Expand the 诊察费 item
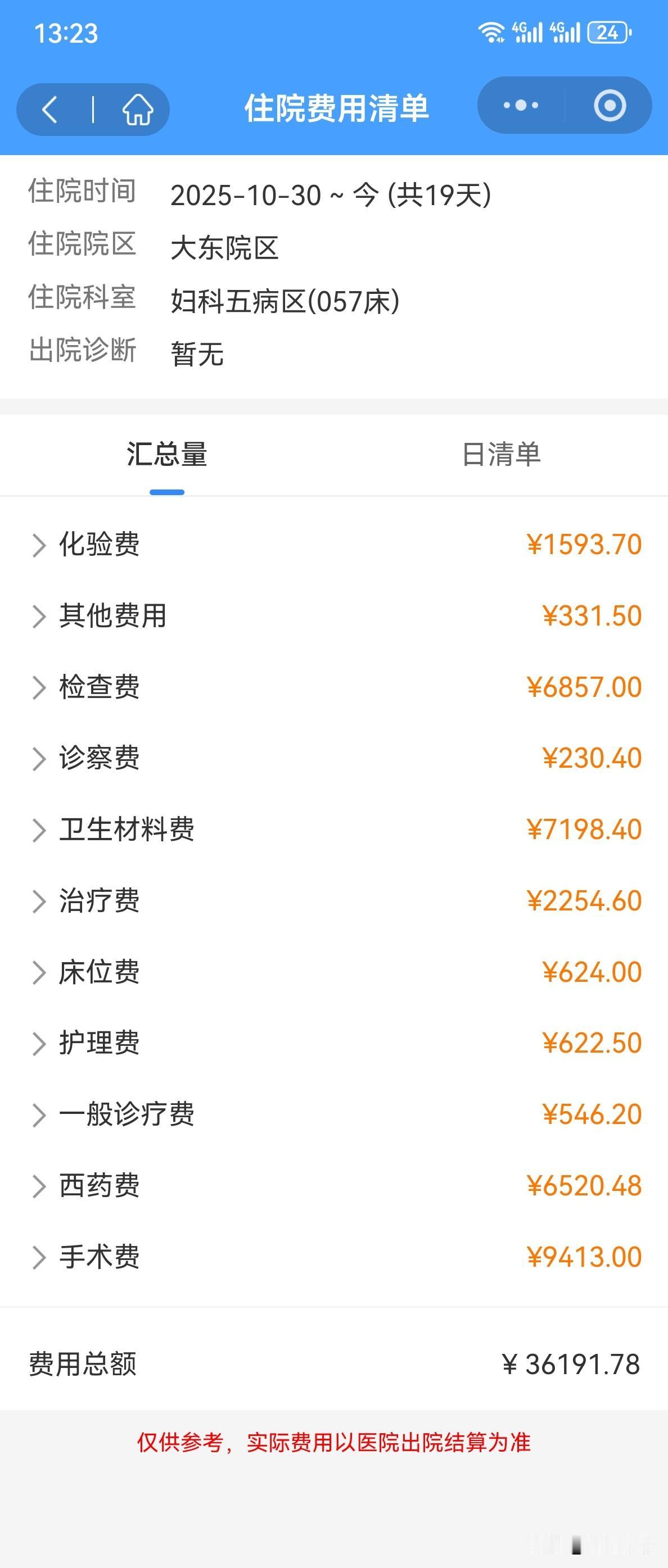Image resolution: width=668 pixels, height=1568 pixels. [x=333, y=758]
